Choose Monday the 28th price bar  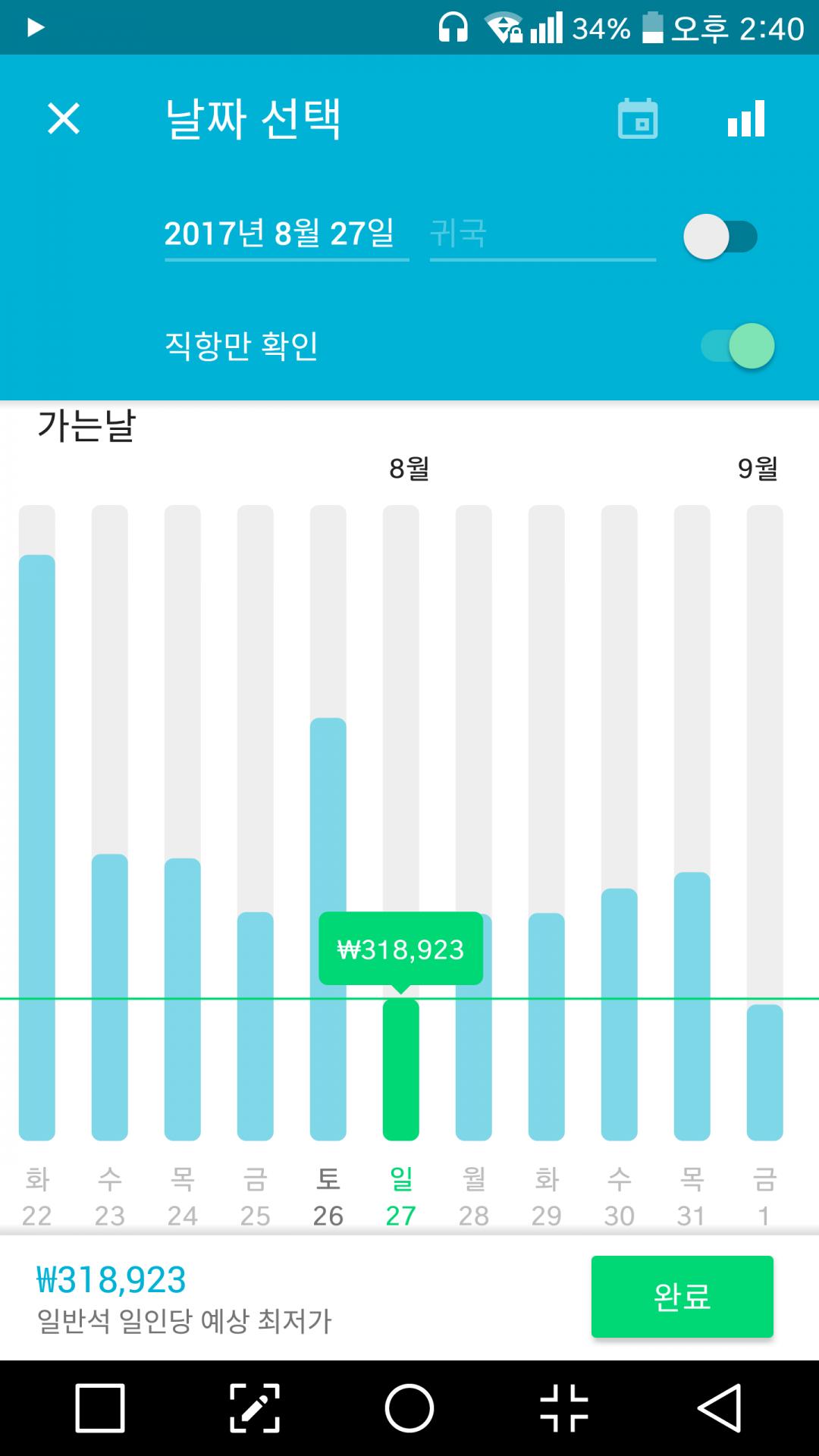(x=475, y=1062)
